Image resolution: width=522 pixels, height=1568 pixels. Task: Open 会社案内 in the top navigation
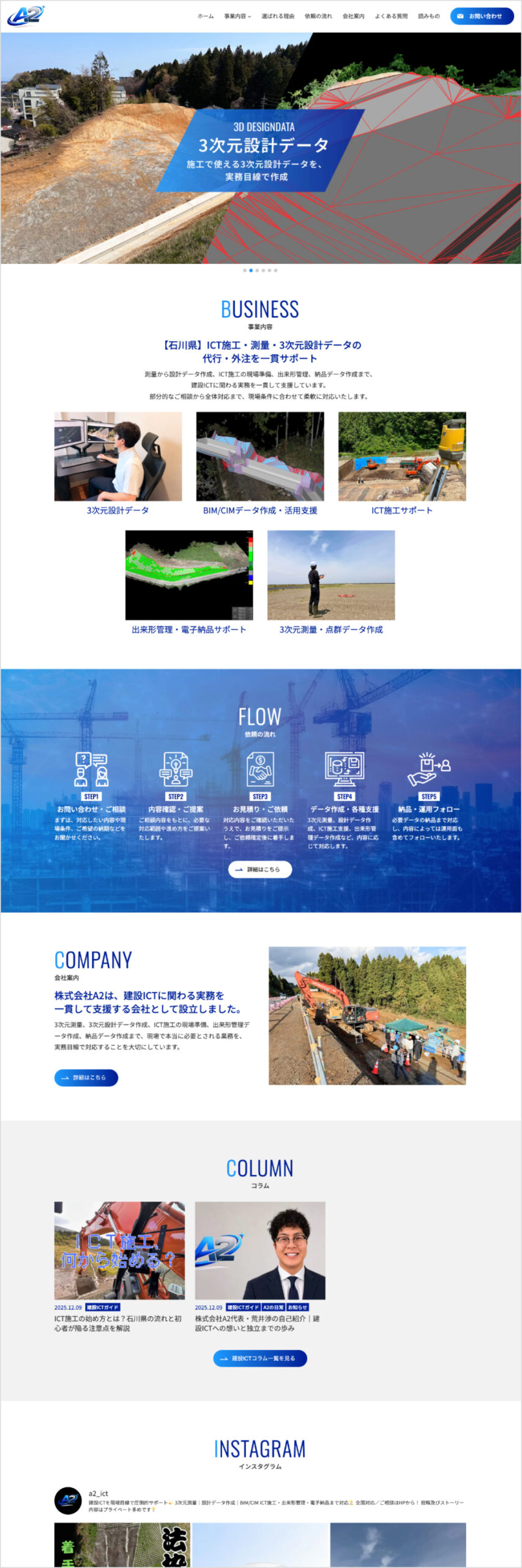point(353,16)
